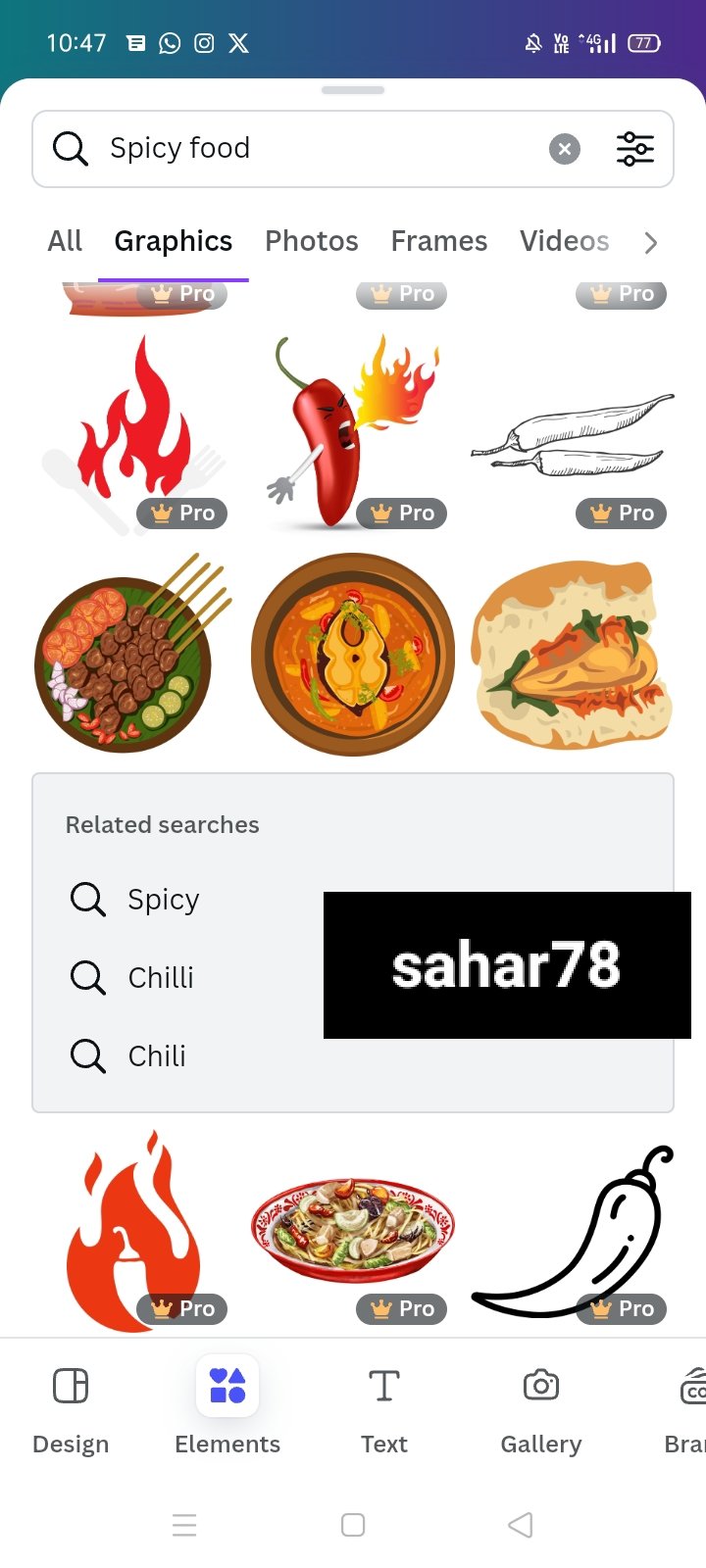Go back using the system back button
706x1568 pixels.
point(521,1525)
